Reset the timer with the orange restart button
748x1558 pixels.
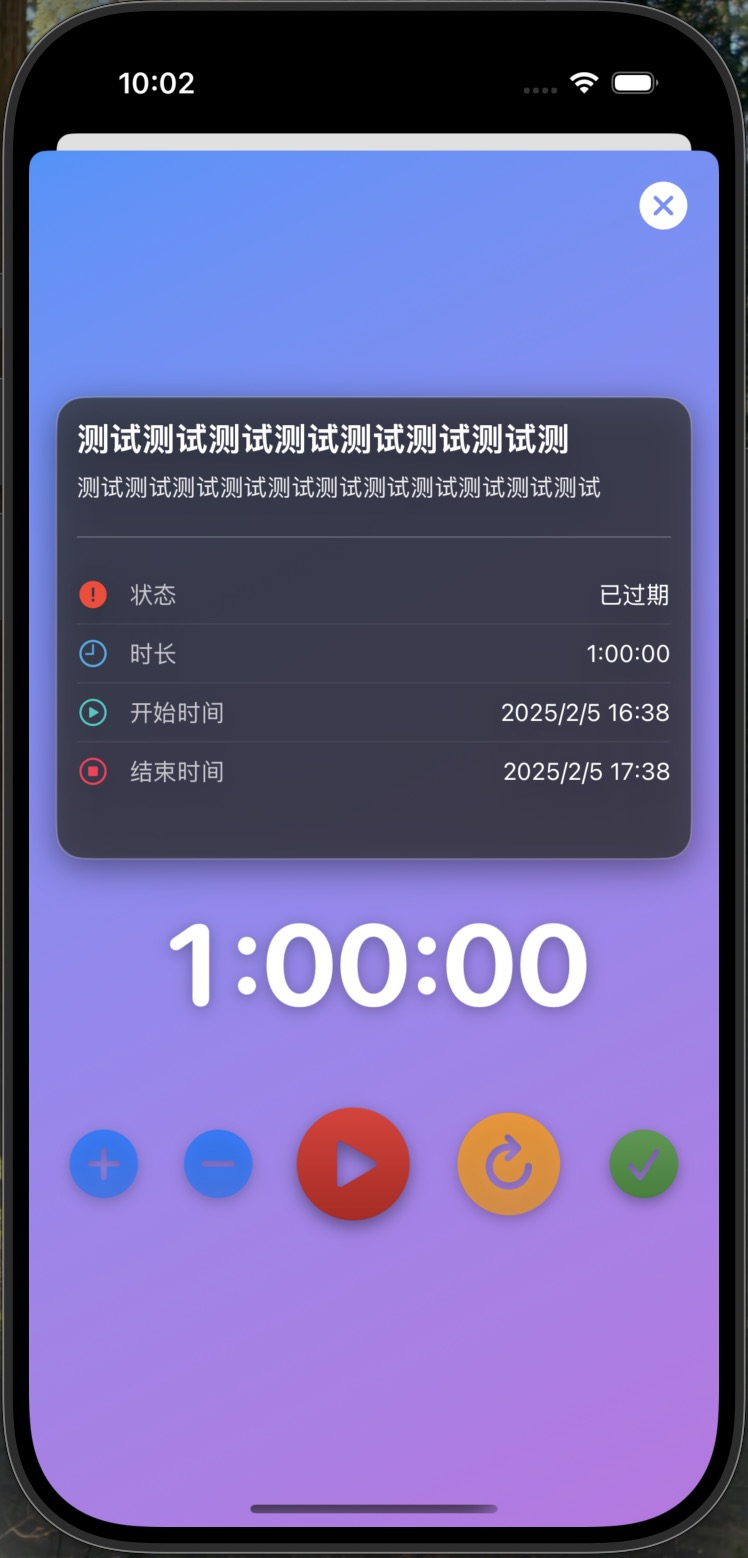pyautogui.click(x=509, y=1164)
